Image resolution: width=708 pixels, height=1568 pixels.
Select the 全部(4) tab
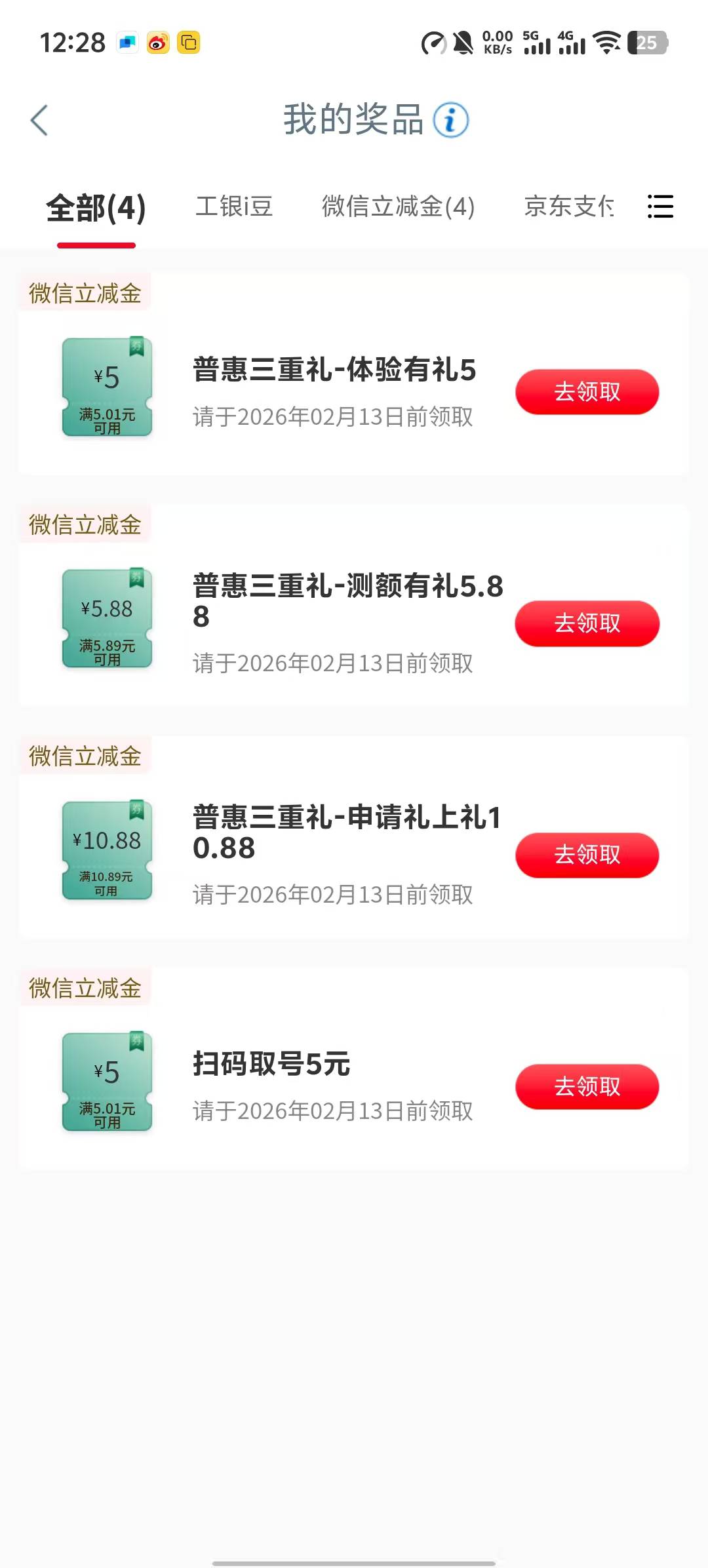click(96, 208)
